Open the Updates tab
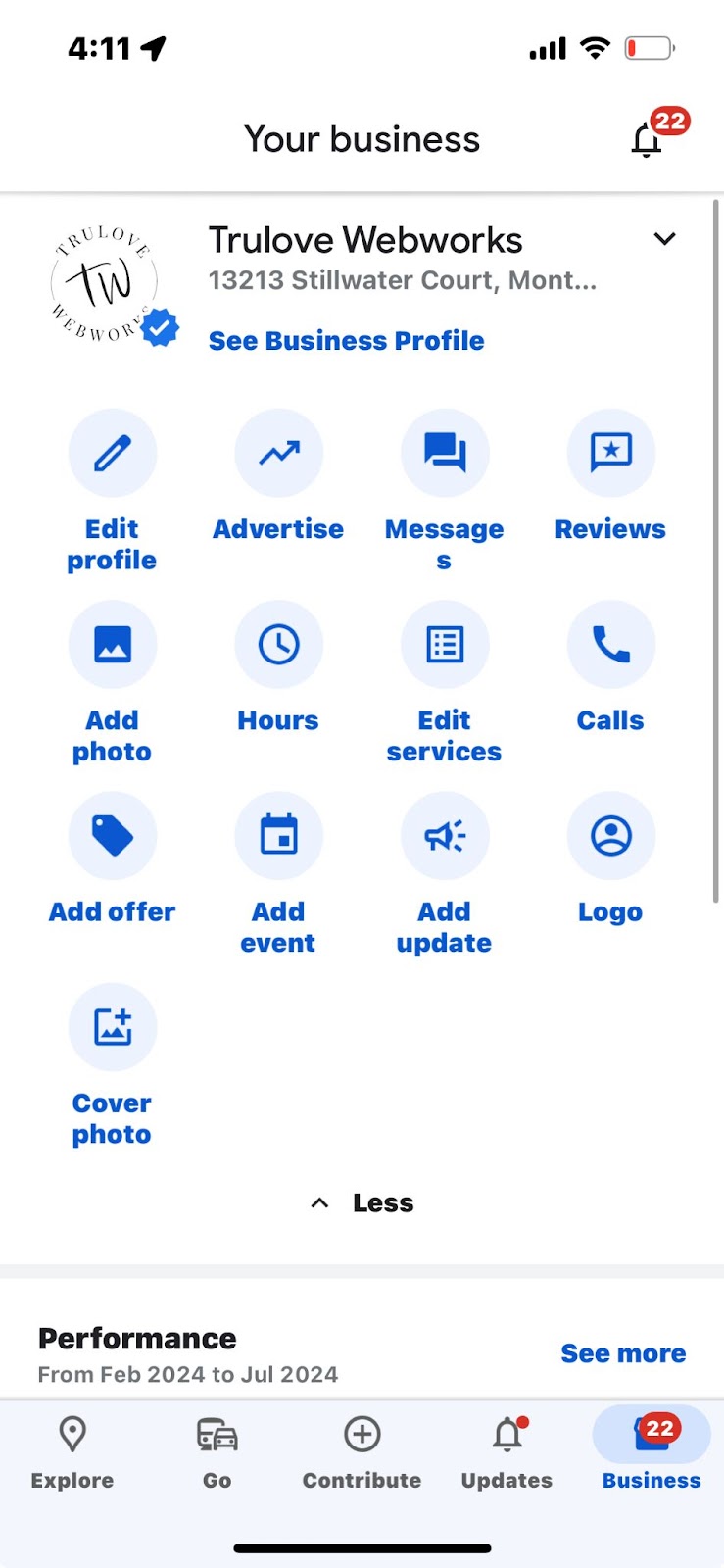This screenshot has height=1568, width=724. [x=506, y=1450]
